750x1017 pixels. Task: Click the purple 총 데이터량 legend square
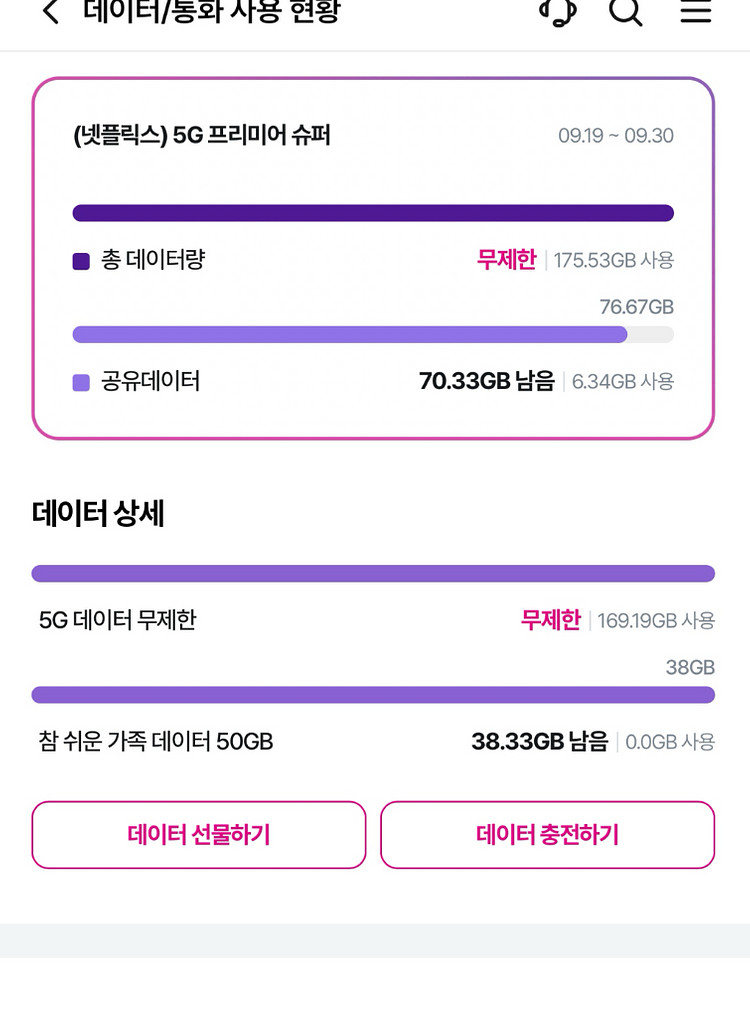pyautogui.click(x=82, y=259)
